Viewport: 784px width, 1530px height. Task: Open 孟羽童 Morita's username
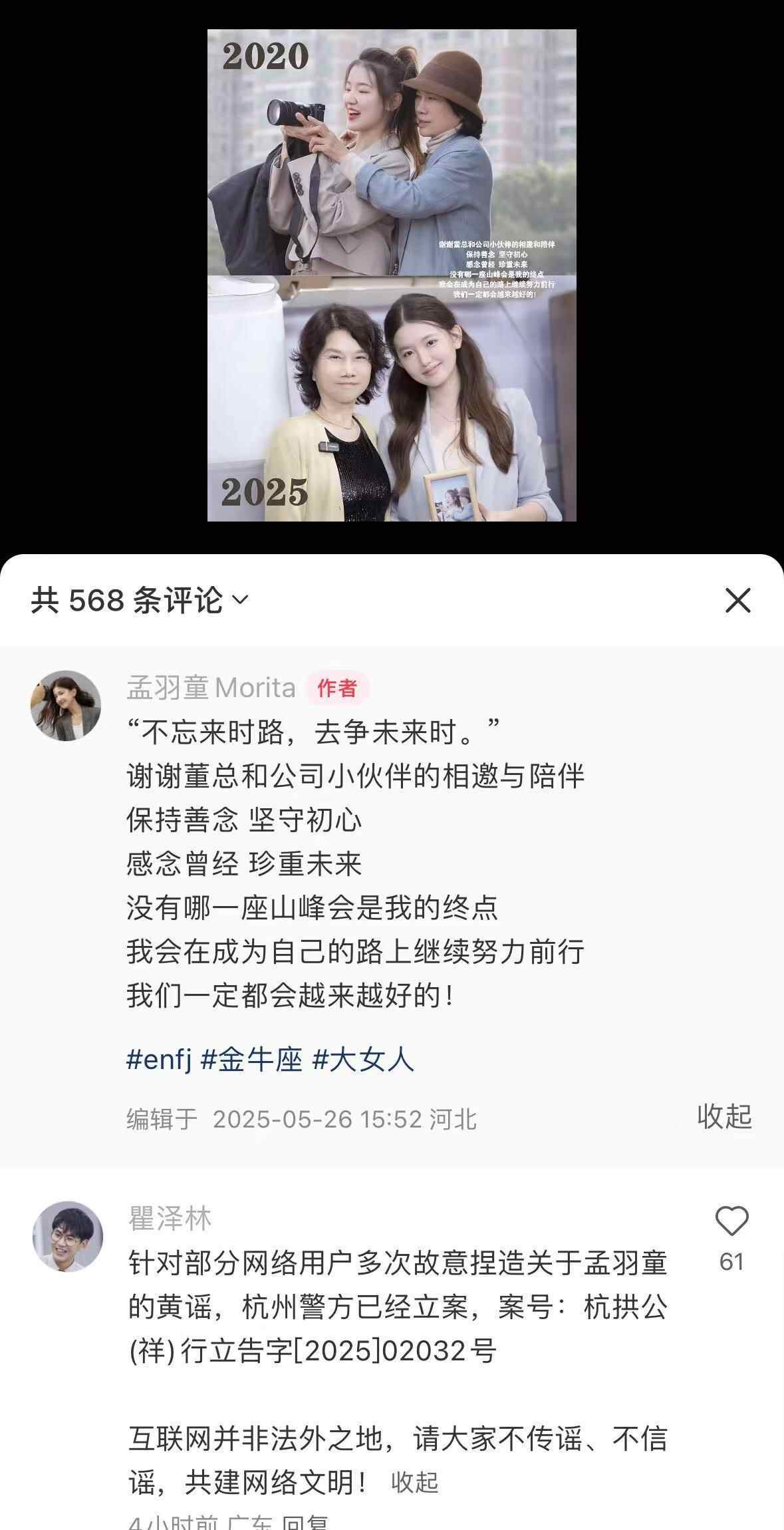click(211, 687)
